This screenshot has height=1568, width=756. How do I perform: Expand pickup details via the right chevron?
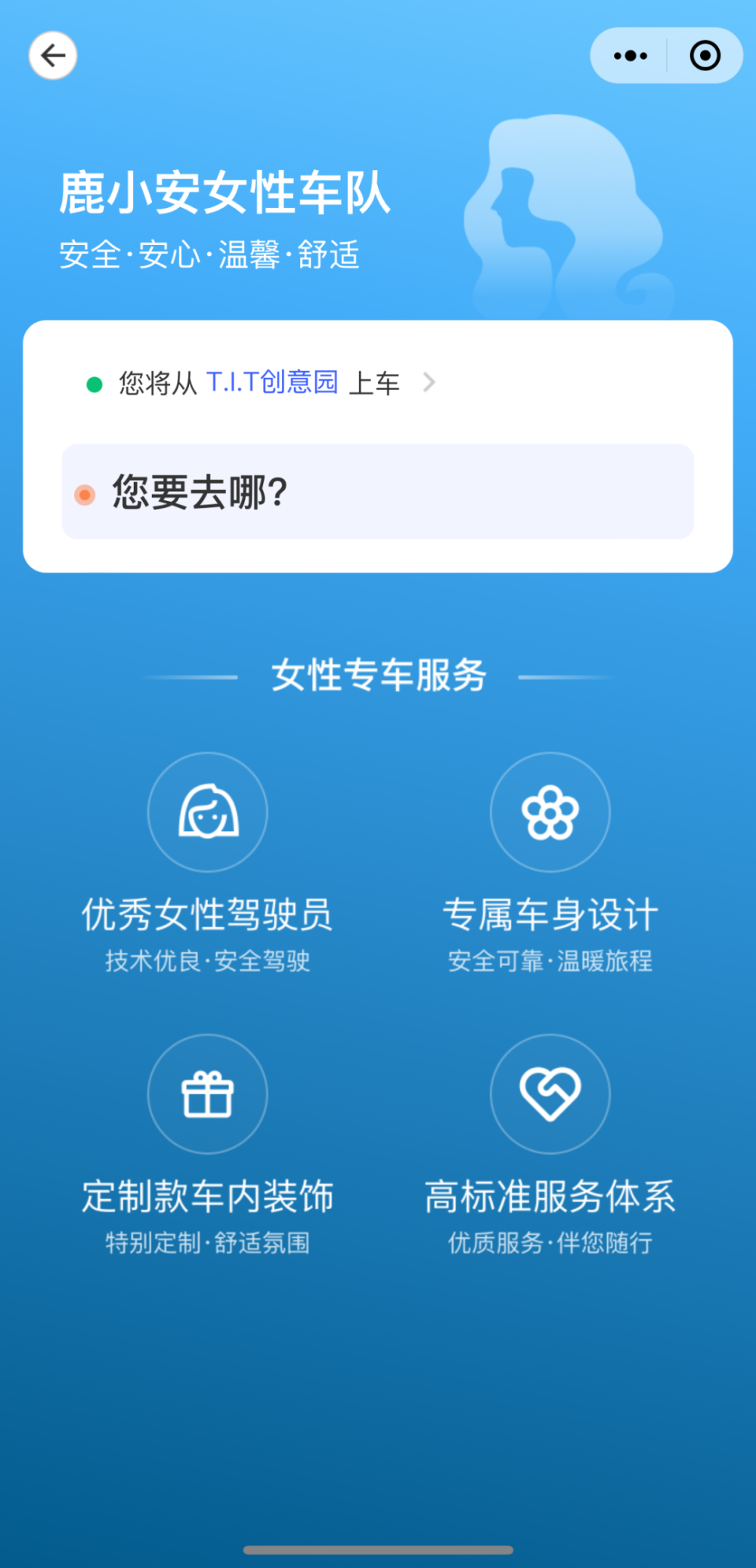(429, 383)
